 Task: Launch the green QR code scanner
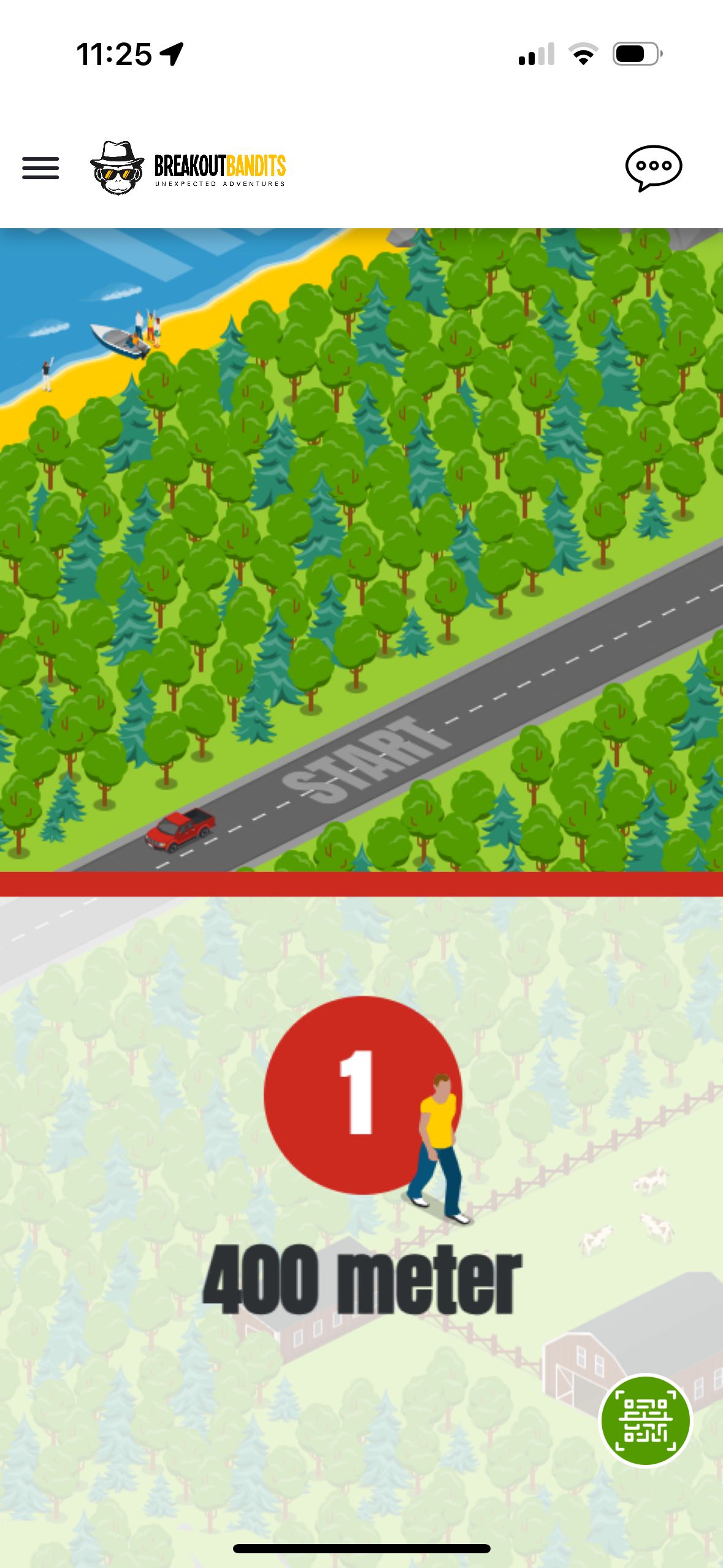[x=645, y=1421]
